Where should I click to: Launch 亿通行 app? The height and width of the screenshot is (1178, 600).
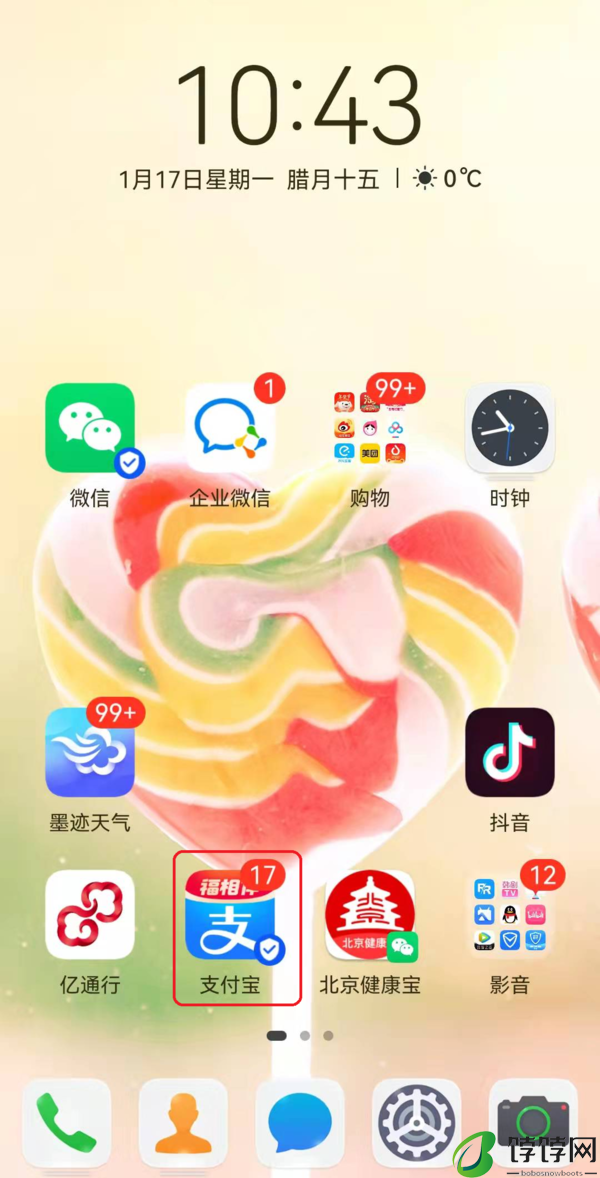click(90, 914)
